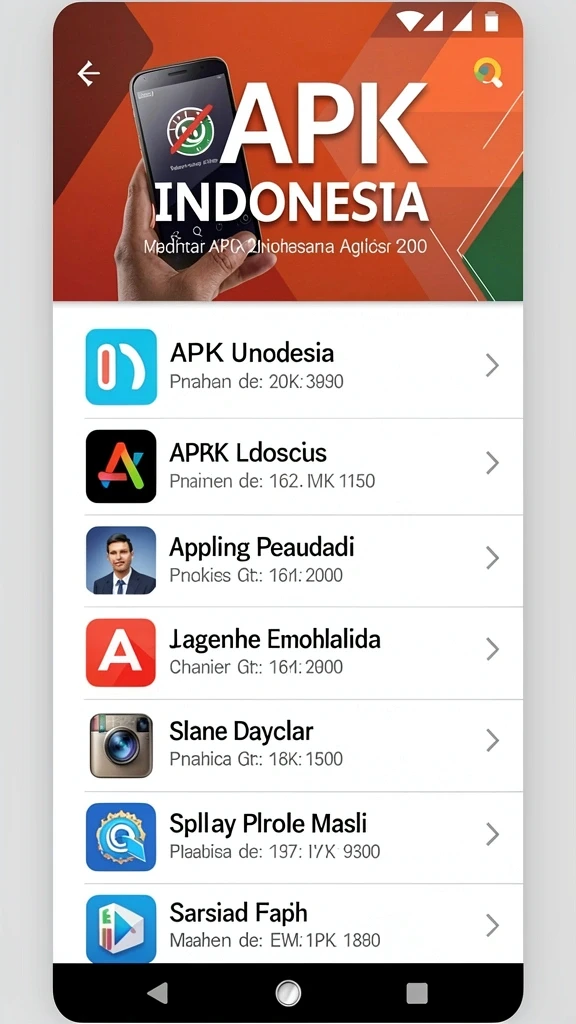Open the APK Unodesia entry
Screen dimensions: 576x1024
(288, 366)
